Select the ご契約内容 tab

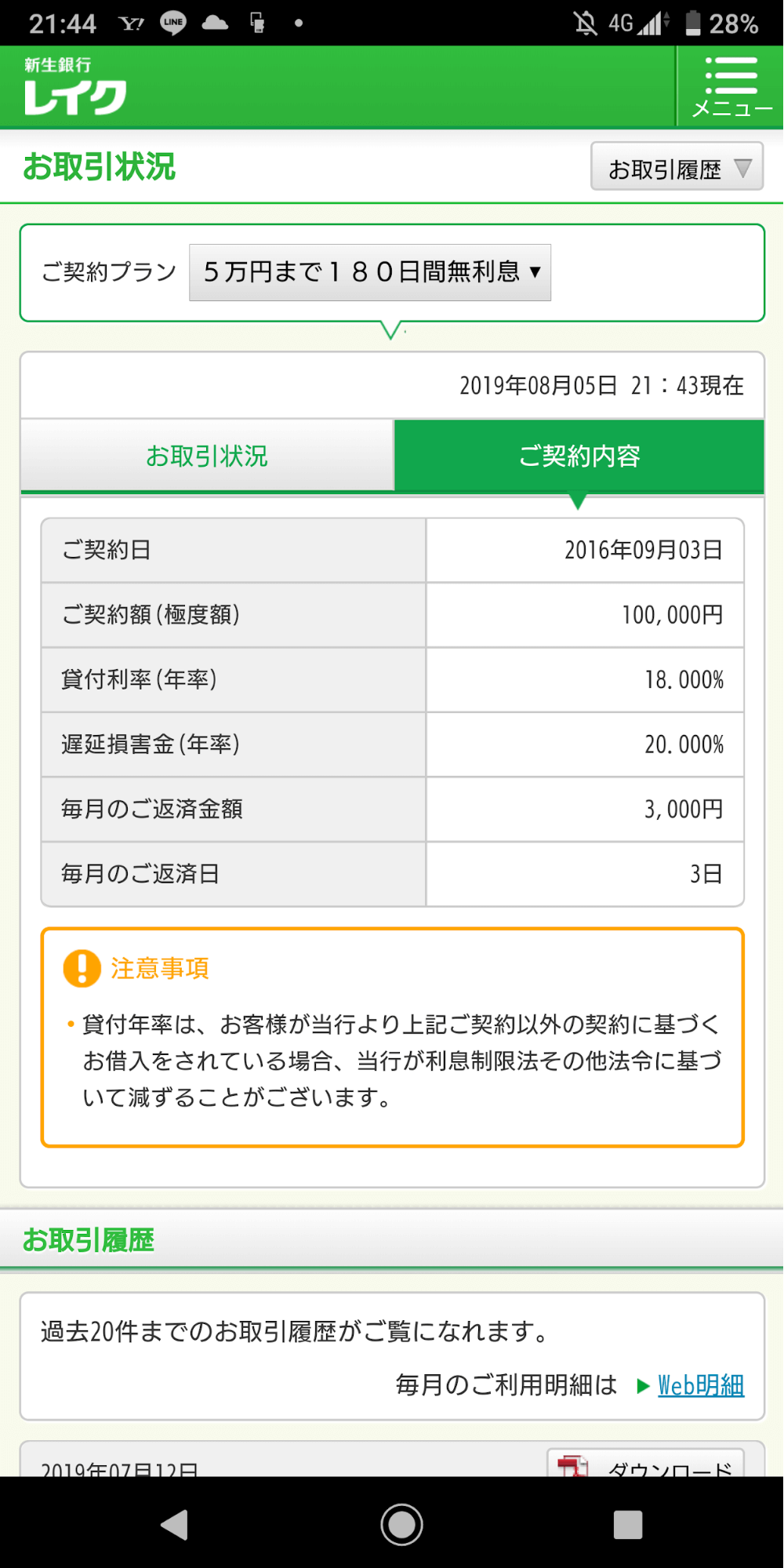[579, 456]
